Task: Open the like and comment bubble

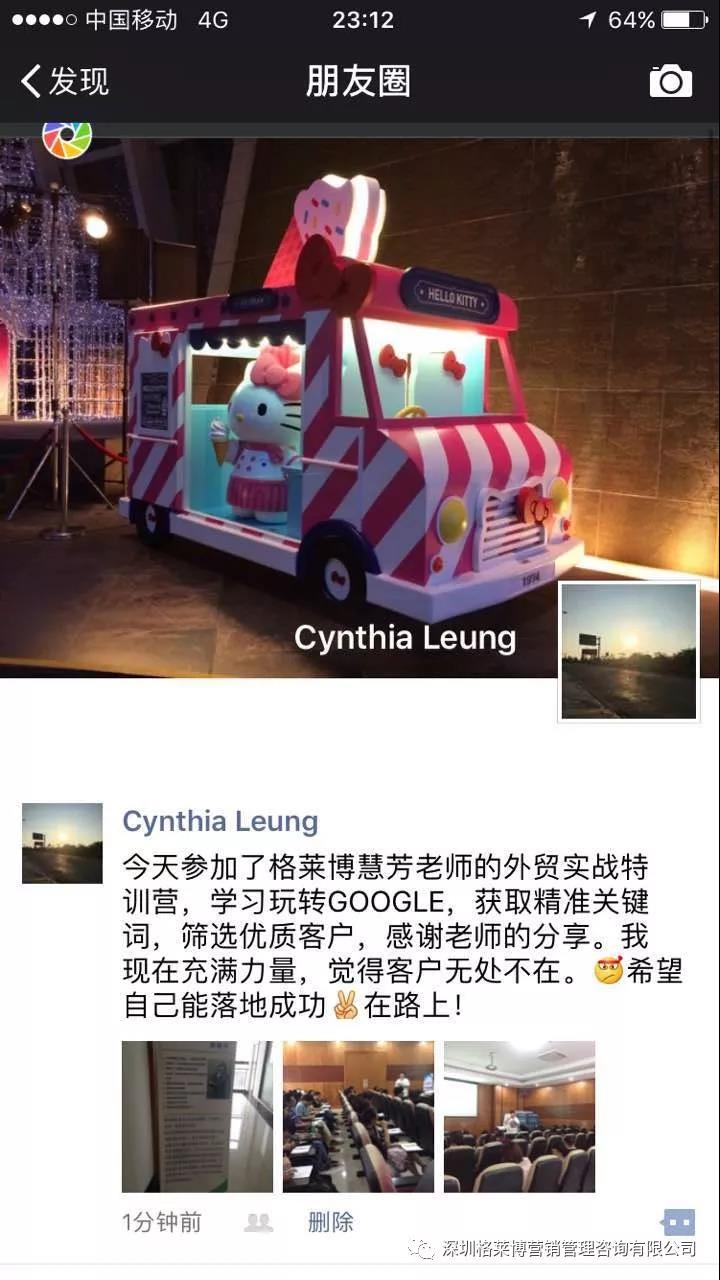Action: [x=678, y=1222]
